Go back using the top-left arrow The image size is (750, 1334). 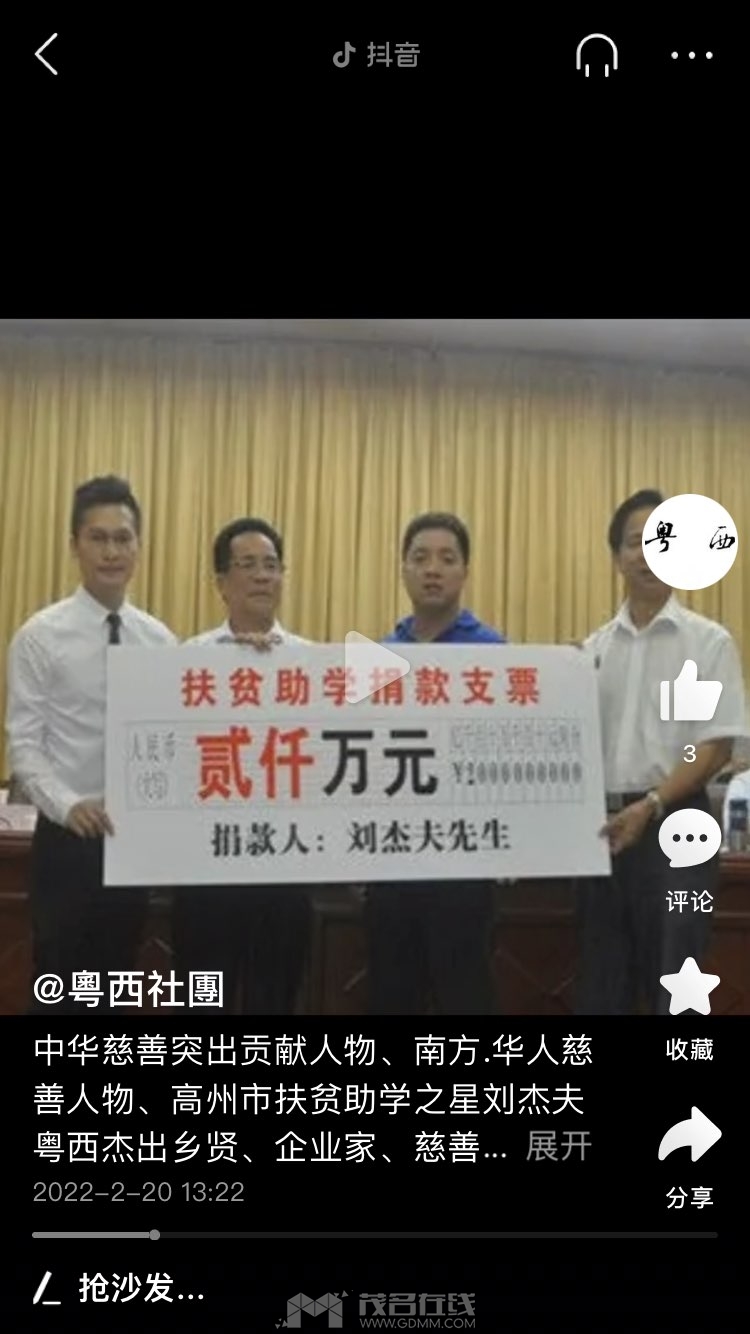coord(46,54)
